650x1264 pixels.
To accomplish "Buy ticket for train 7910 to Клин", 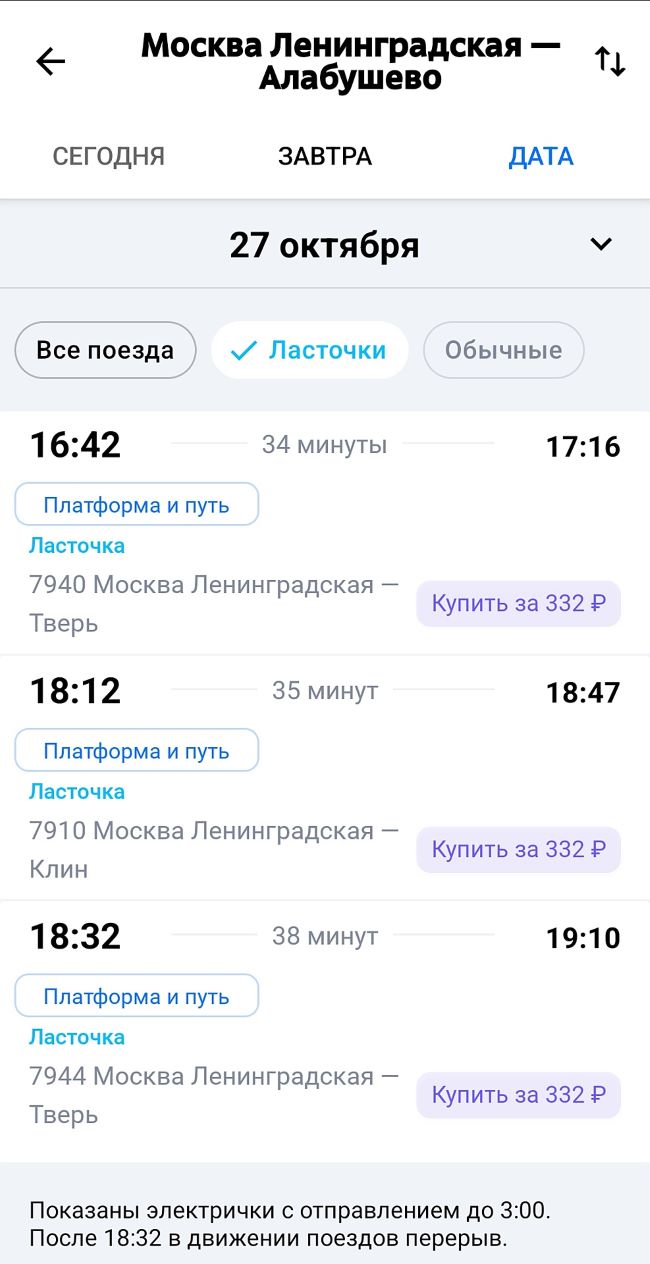I will click(x=518, y=849).
